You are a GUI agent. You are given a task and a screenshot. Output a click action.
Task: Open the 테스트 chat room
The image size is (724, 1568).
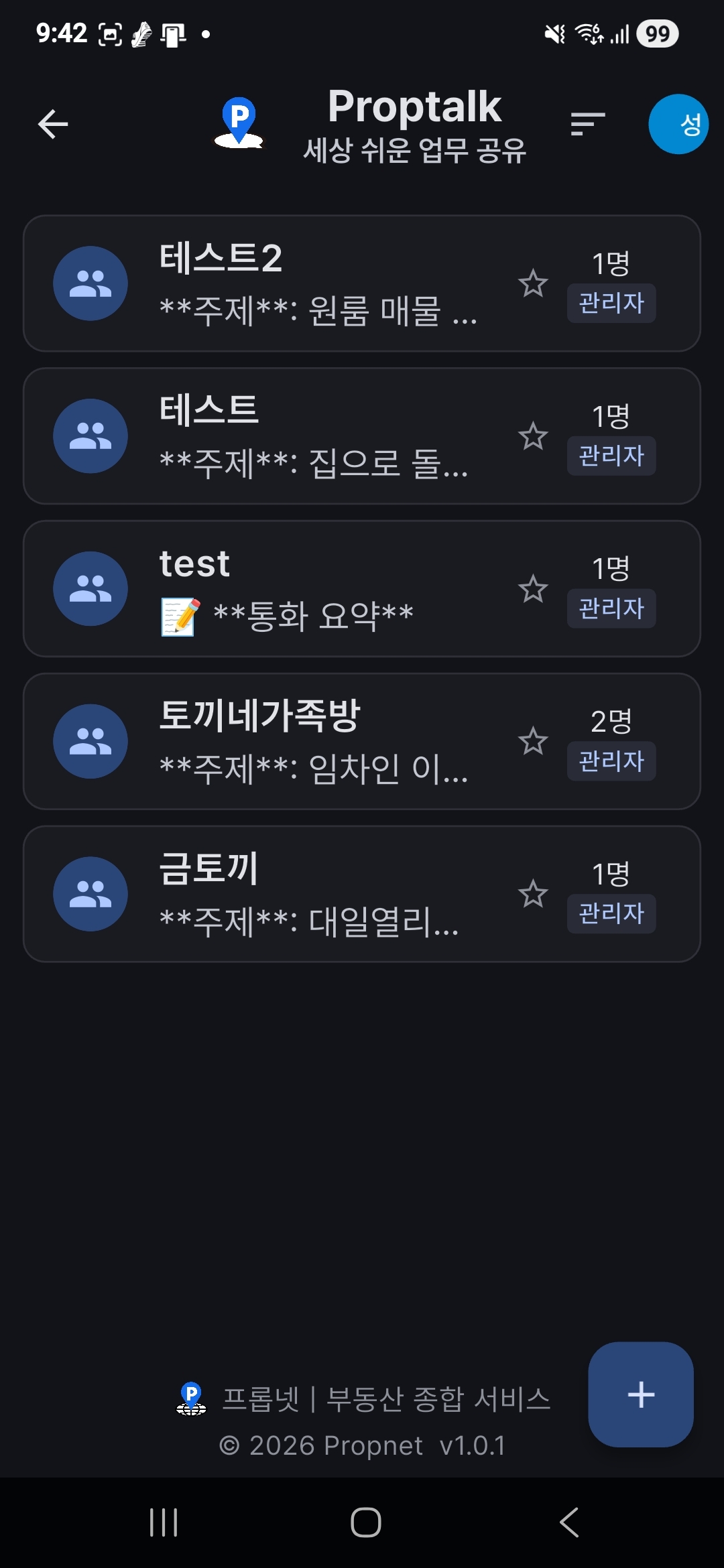click(x=302, y=436)
